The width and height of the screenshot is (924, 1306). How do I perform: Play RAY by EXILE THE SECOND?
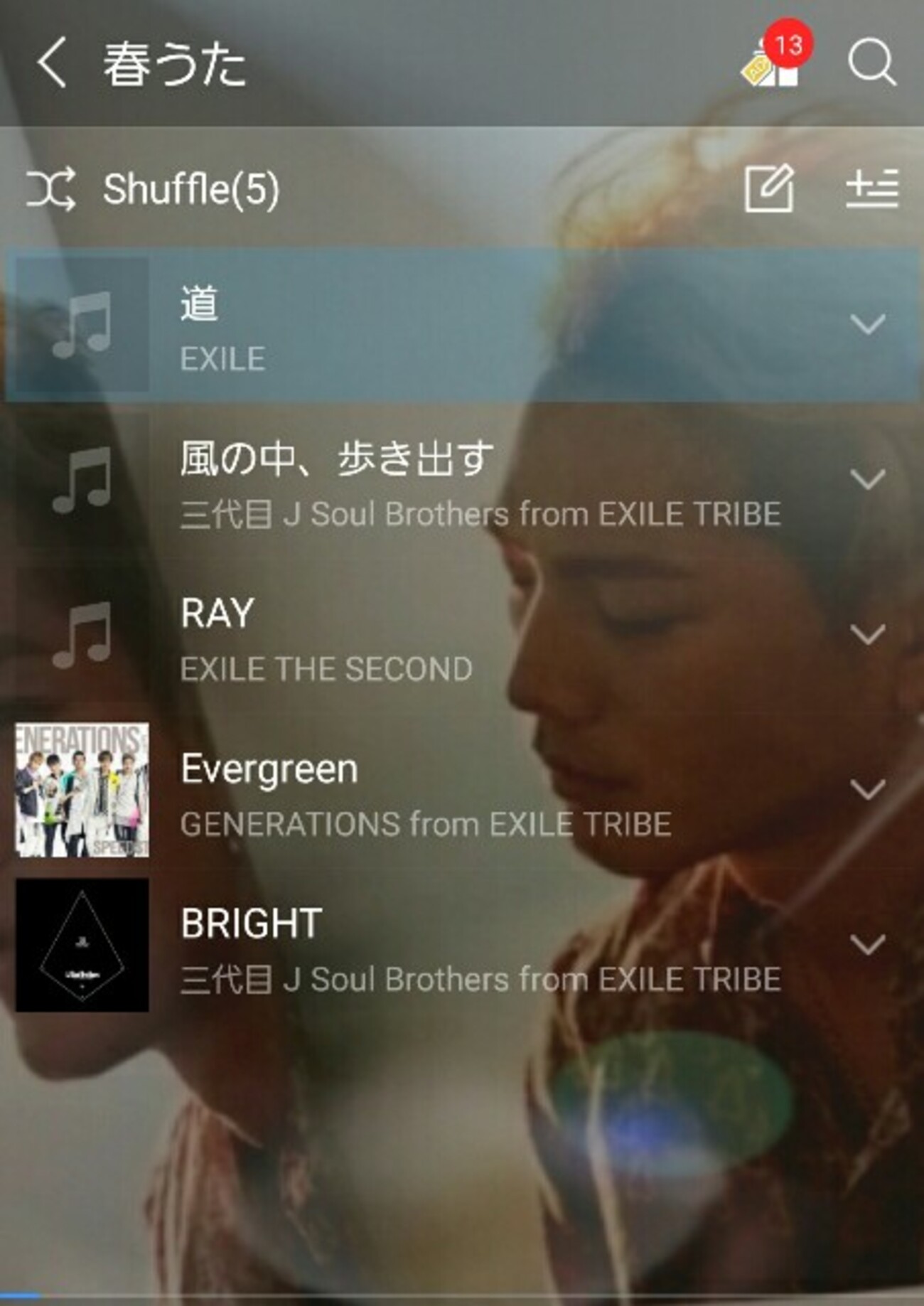(x=426, y=637)
